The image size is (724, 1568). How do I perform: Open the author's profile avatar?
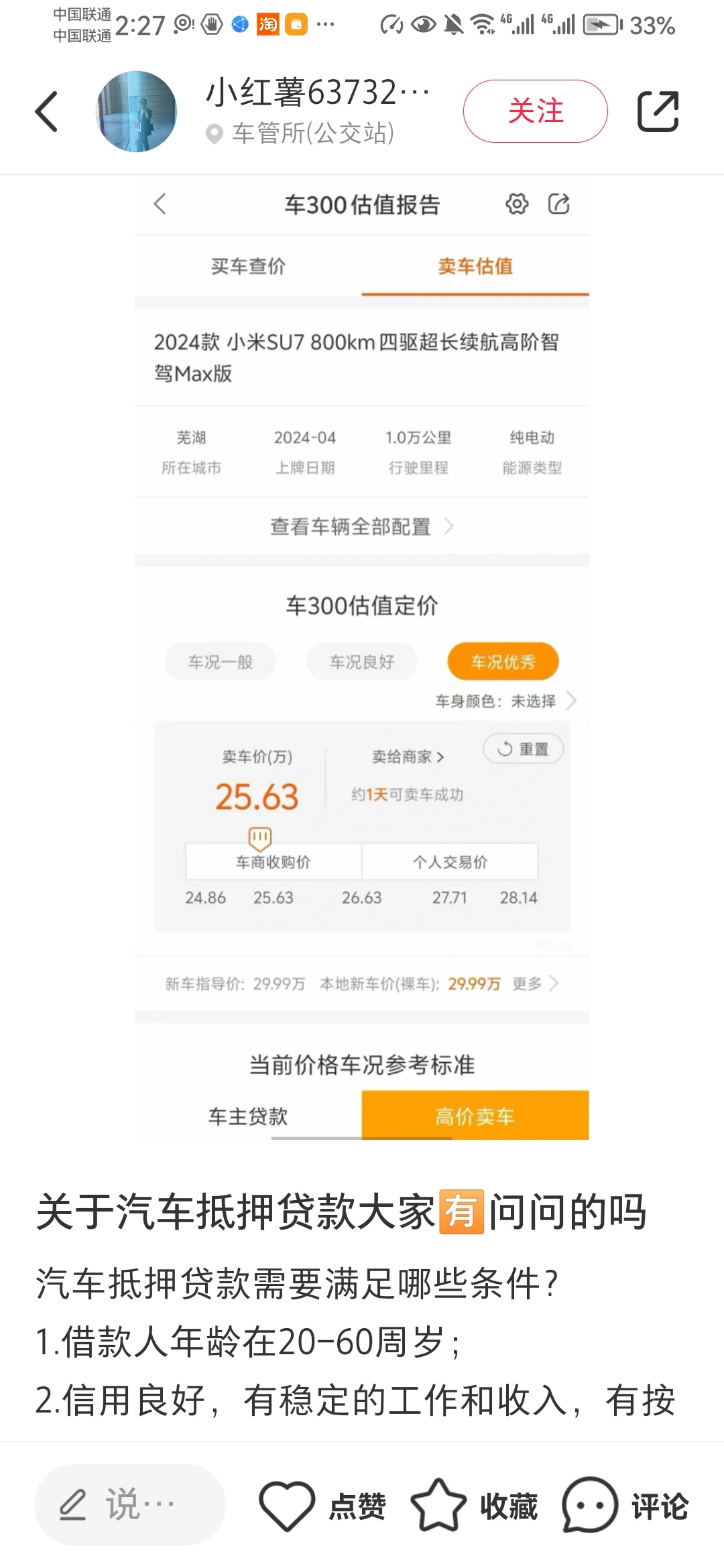[x=137, y=111]
